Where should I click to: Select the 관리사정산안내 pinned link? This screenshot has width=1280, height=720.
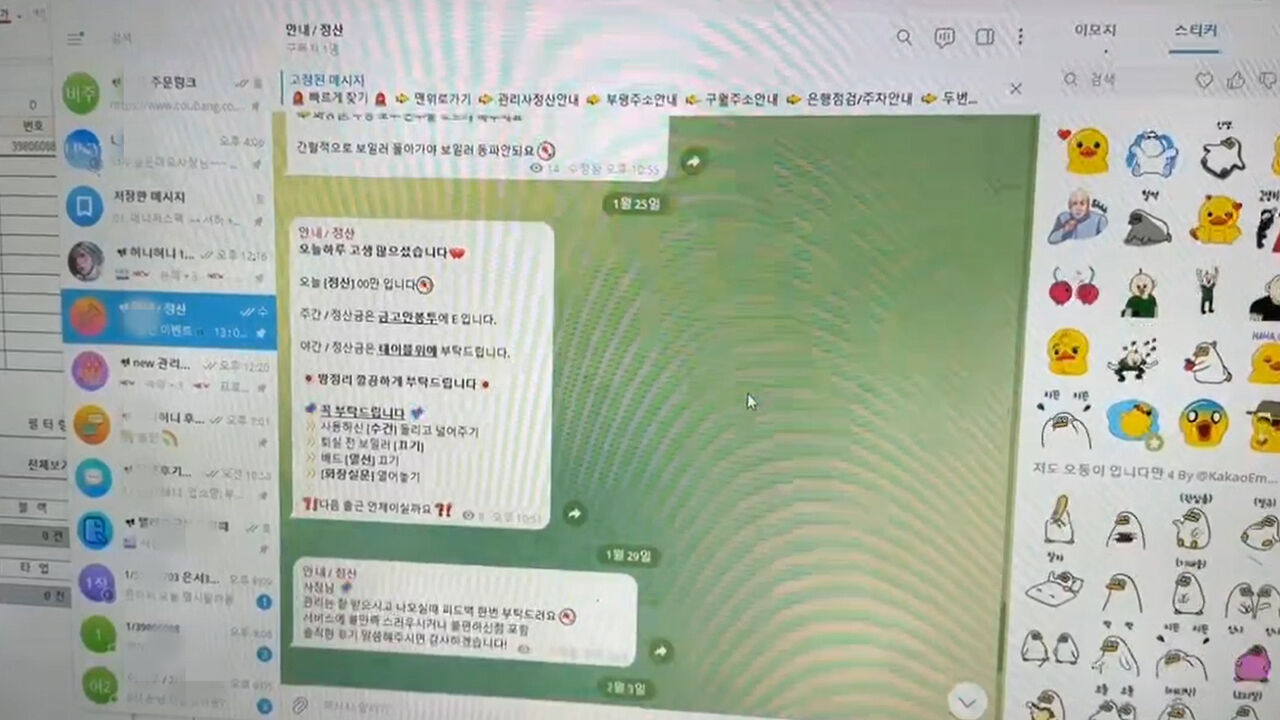[530, 99]
